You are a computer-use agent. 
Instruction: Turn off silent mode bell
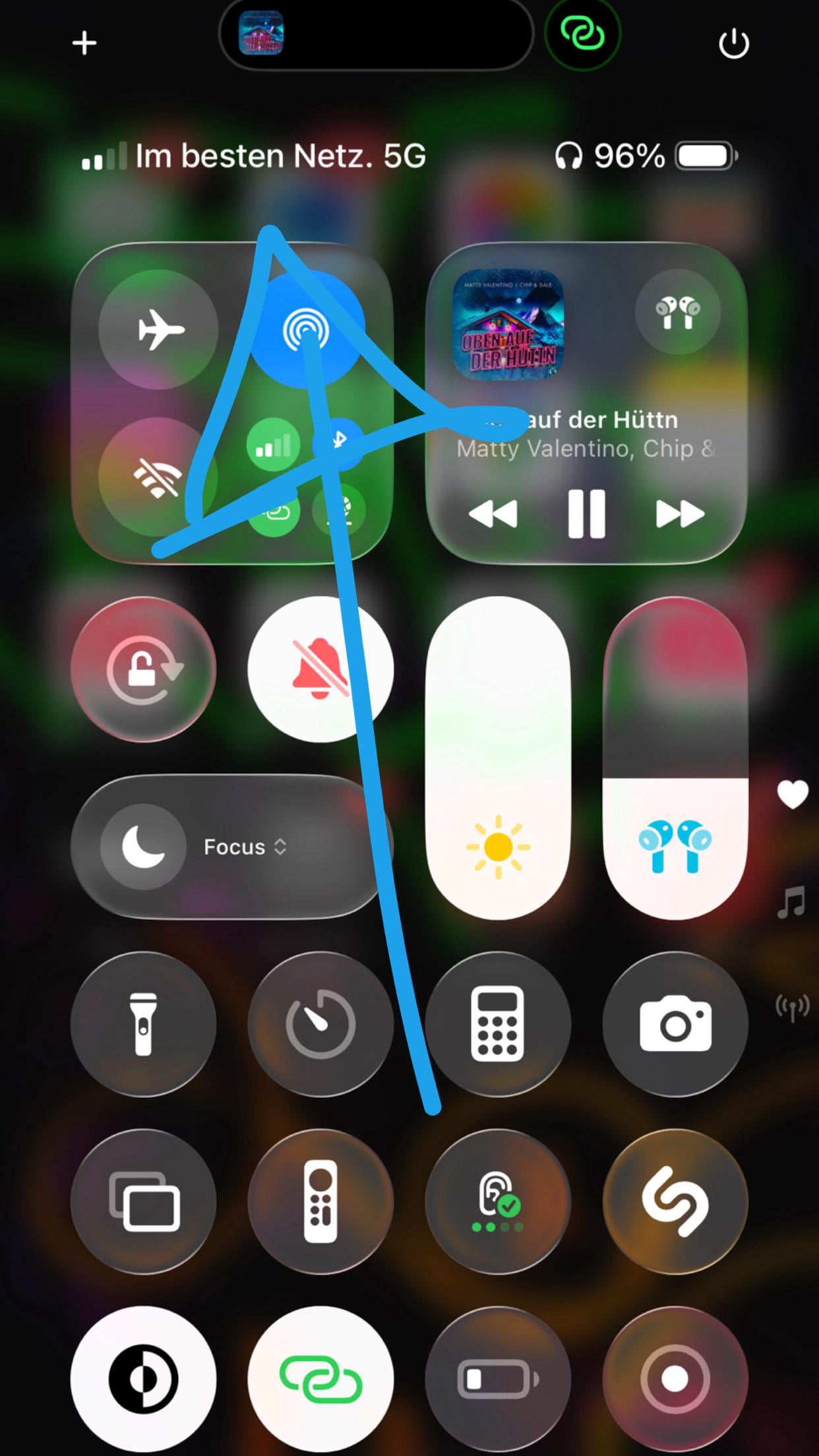tap(320, 669)
